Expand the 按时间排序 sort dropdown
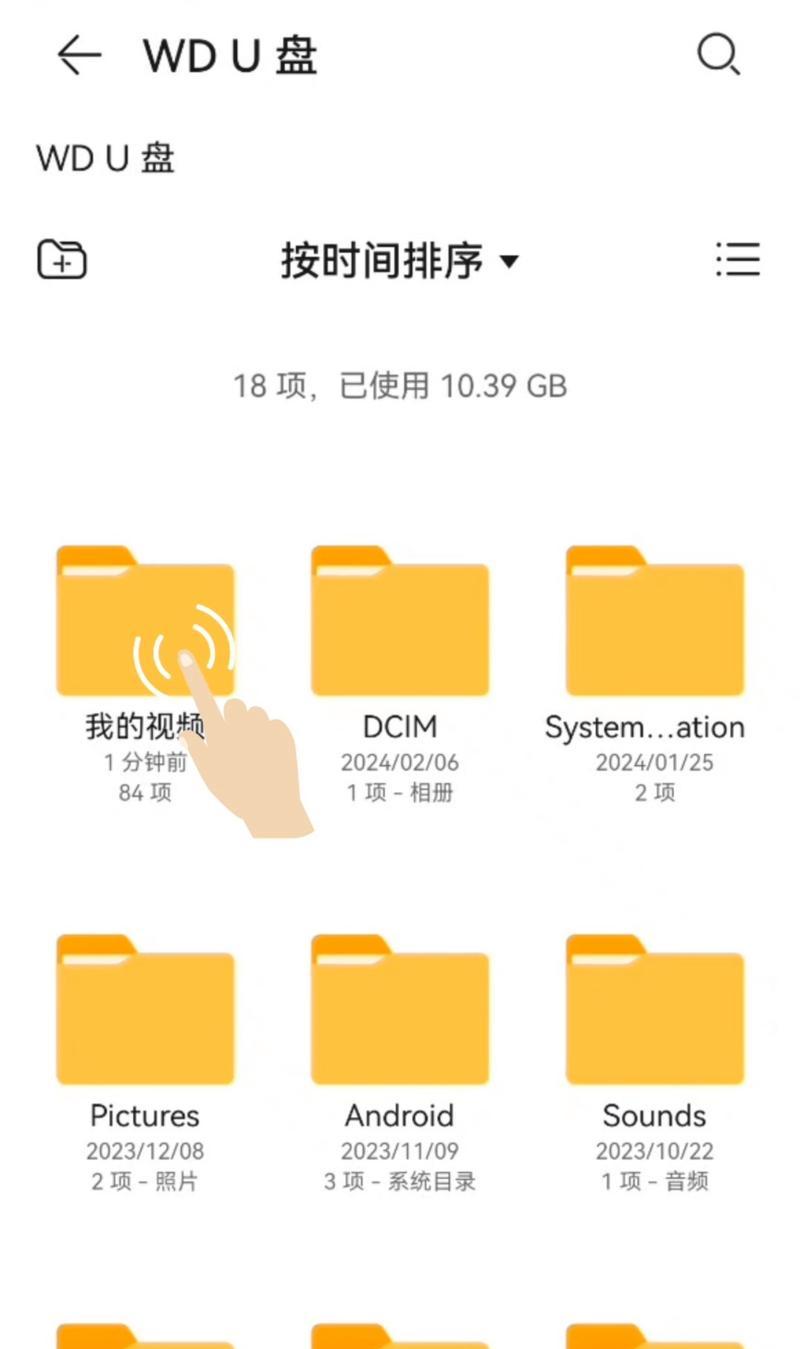 tap(400, 261)
